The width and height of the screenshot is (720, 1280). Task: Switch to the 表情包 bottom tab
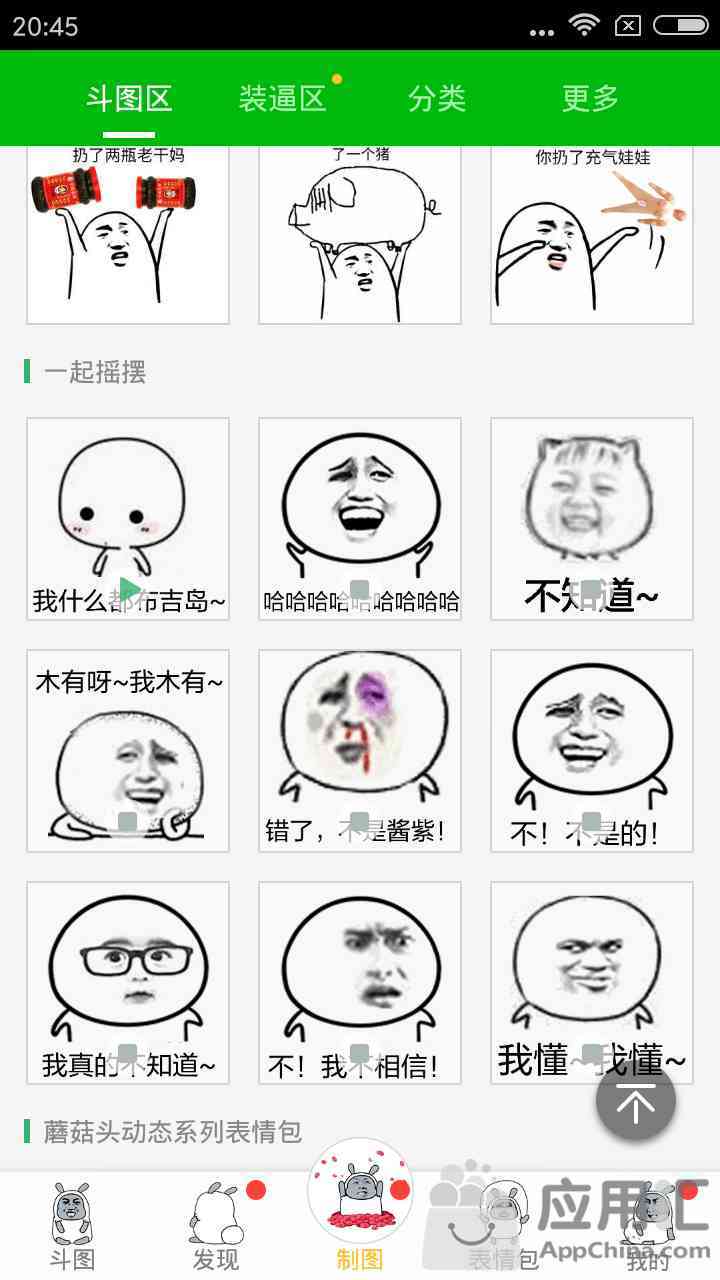coord(503,1226)
